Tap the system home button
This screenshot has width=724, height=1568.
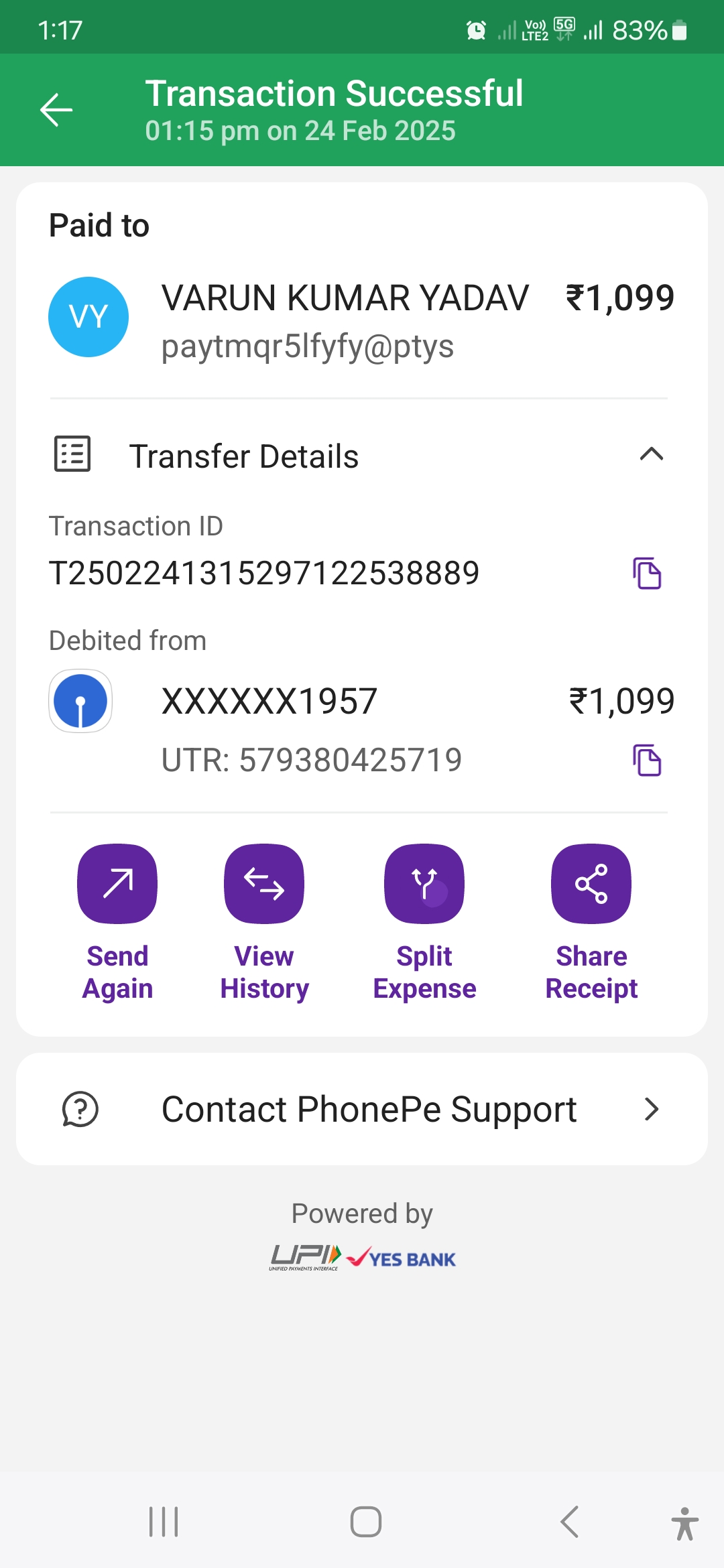click(x=365, y=1522)
